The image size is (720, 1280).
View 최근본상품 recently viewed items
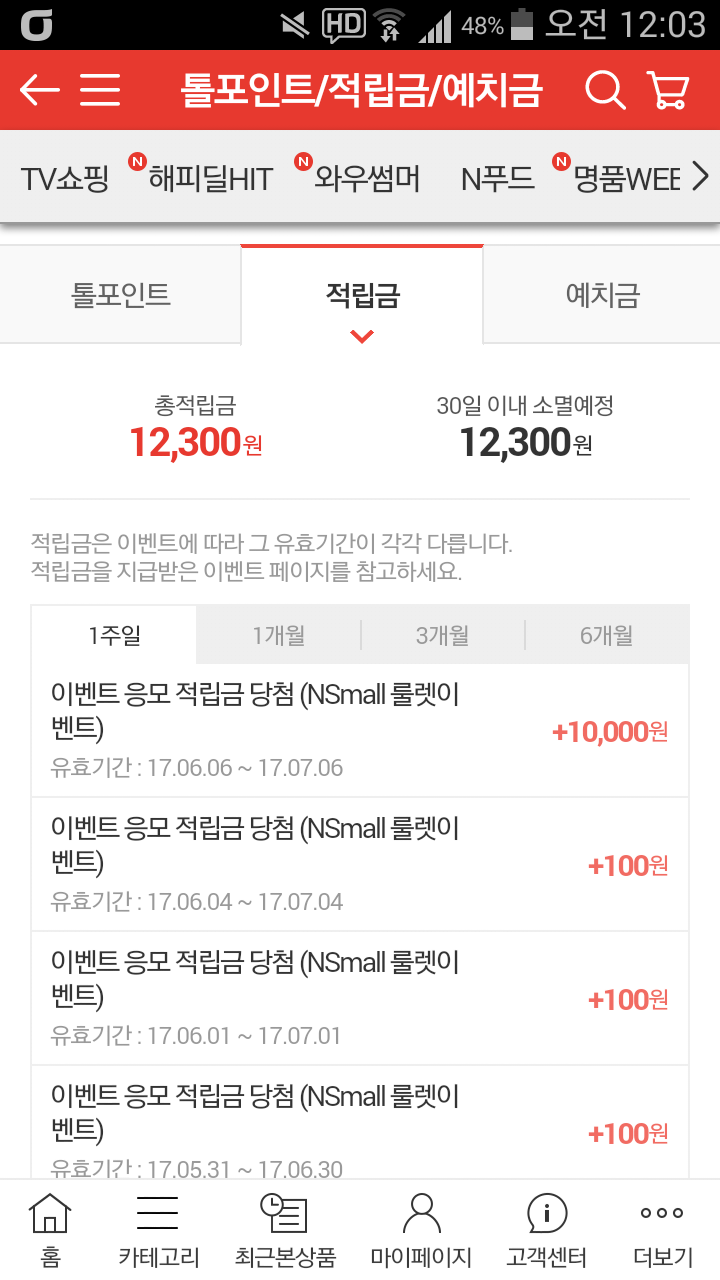point(285,1230)
